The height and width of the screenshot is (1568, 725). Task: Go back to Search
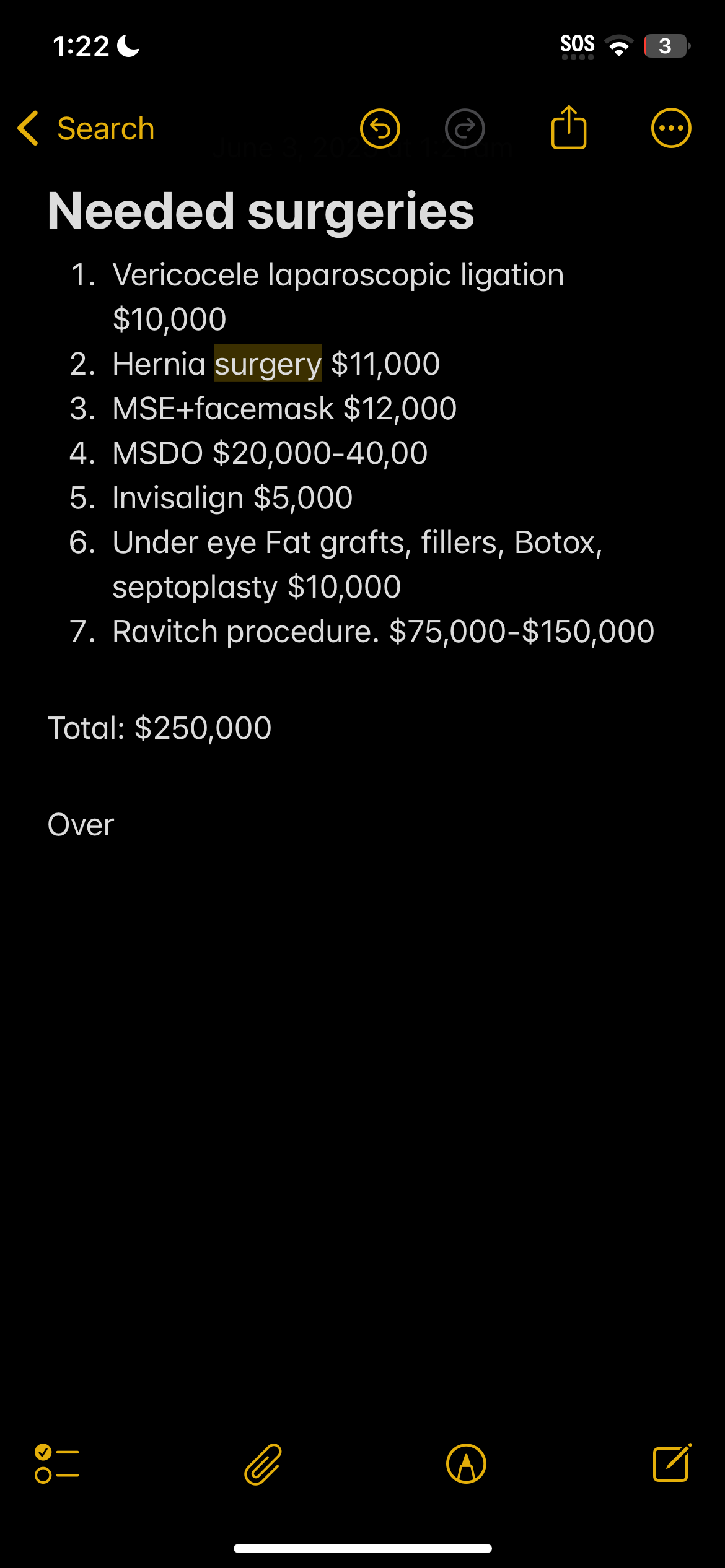coord(87,129)
